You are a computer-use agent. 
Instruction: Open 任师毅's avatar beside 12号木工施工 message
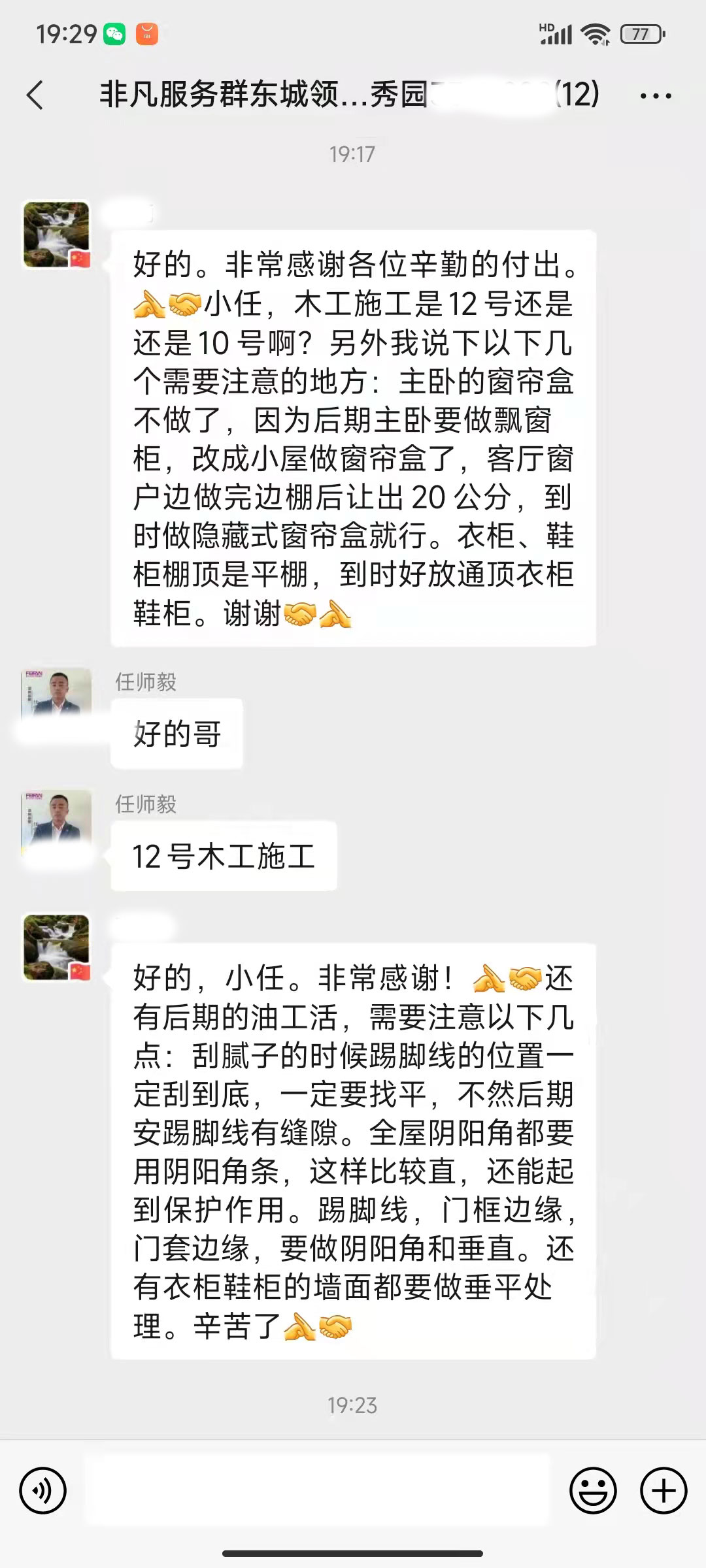[57, 818]
